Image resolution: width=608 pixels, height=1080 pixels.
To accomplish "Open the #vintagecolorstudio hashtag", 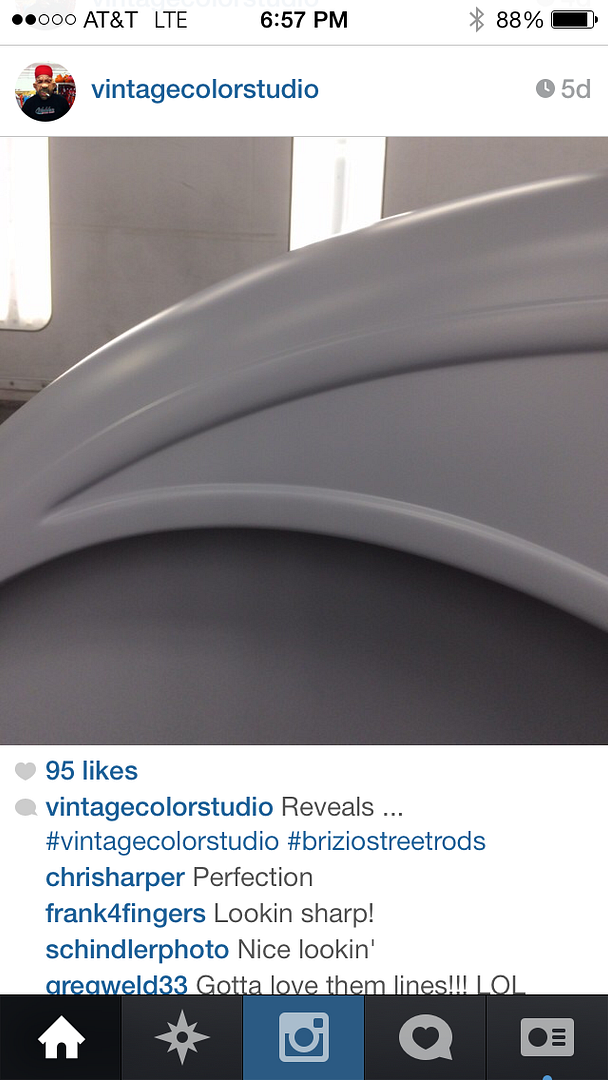I will tap(162, 841).
